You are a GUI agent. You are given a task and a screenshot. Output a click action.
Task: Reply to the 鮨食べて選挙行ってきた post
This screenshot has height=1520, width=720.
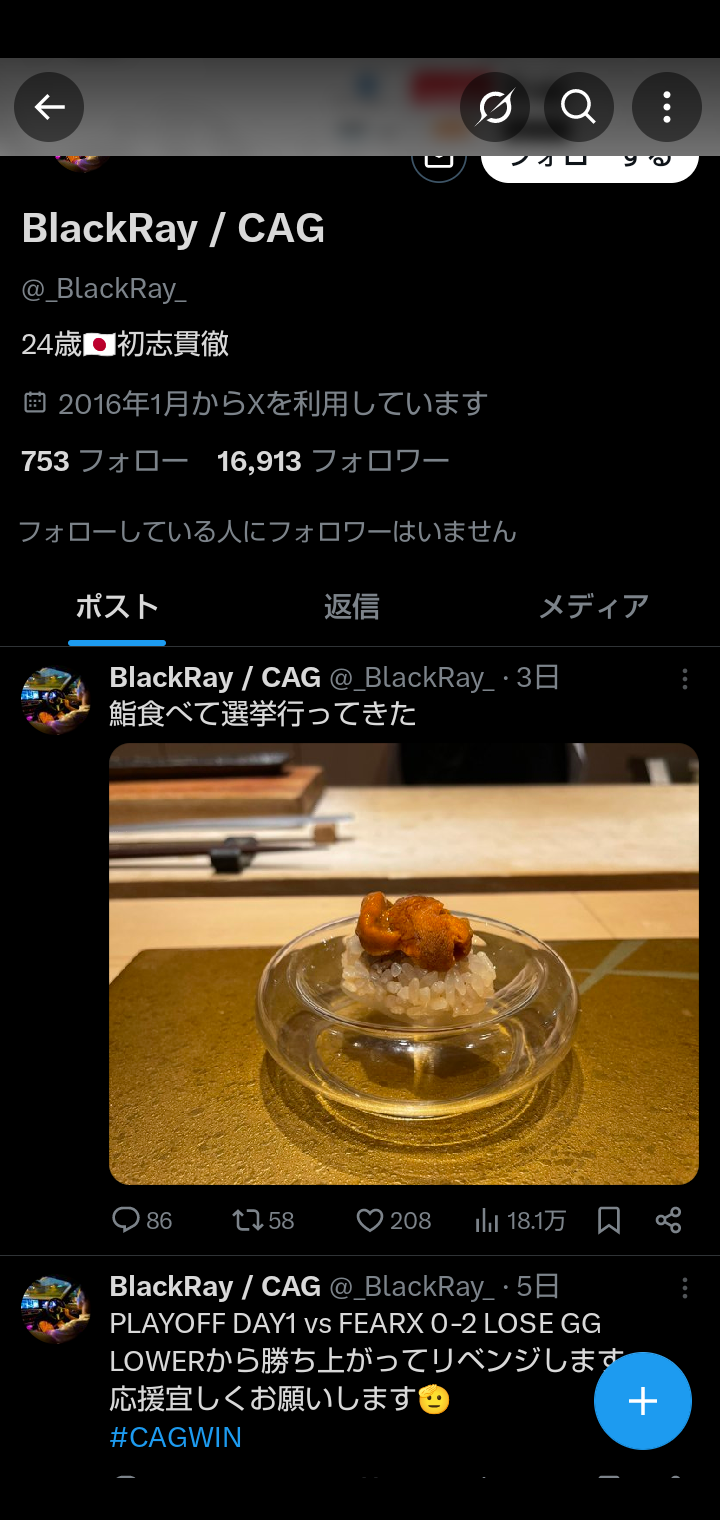pyautogui.click(x=141, y=1220)
